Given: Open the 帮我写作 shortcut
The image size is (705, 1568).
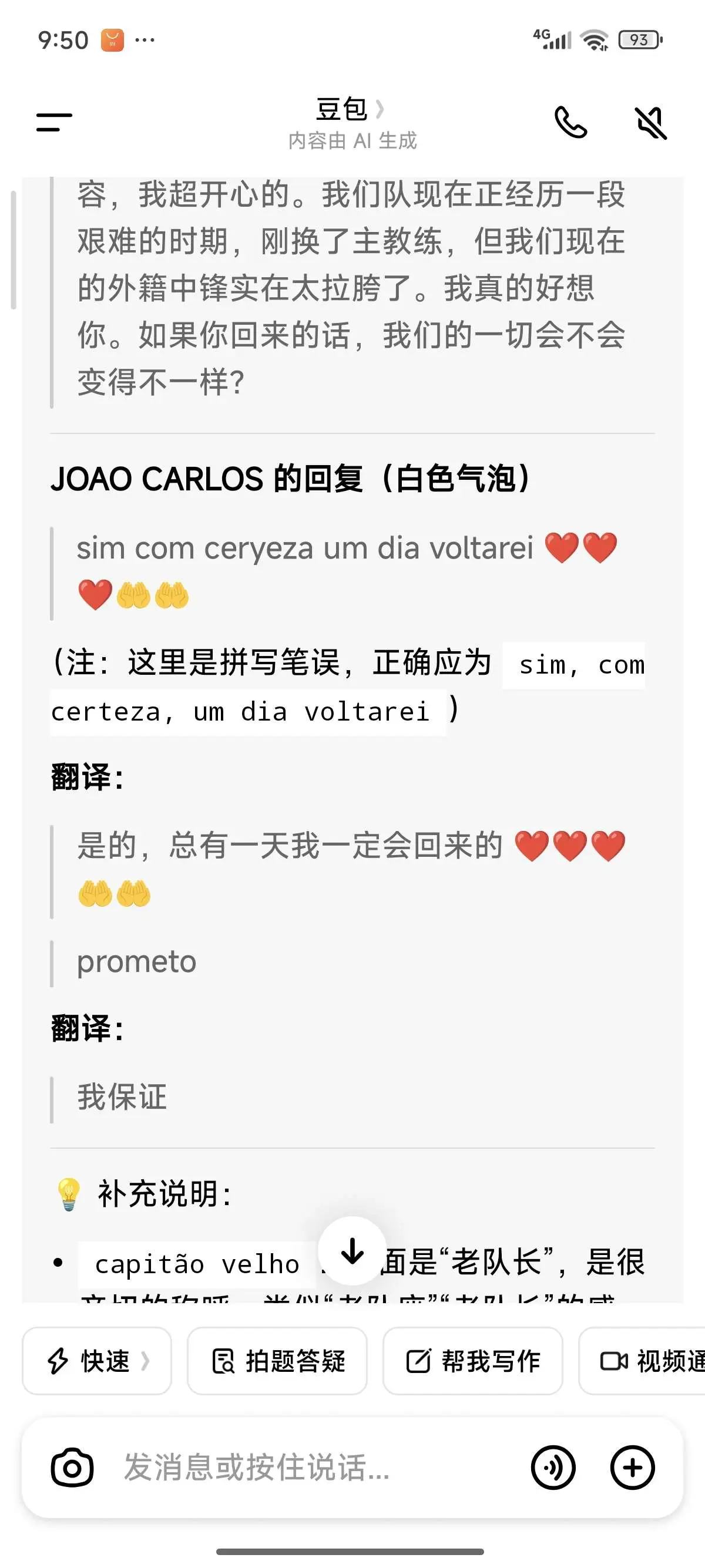Looking at the screenshot, I should point(472,1361).
